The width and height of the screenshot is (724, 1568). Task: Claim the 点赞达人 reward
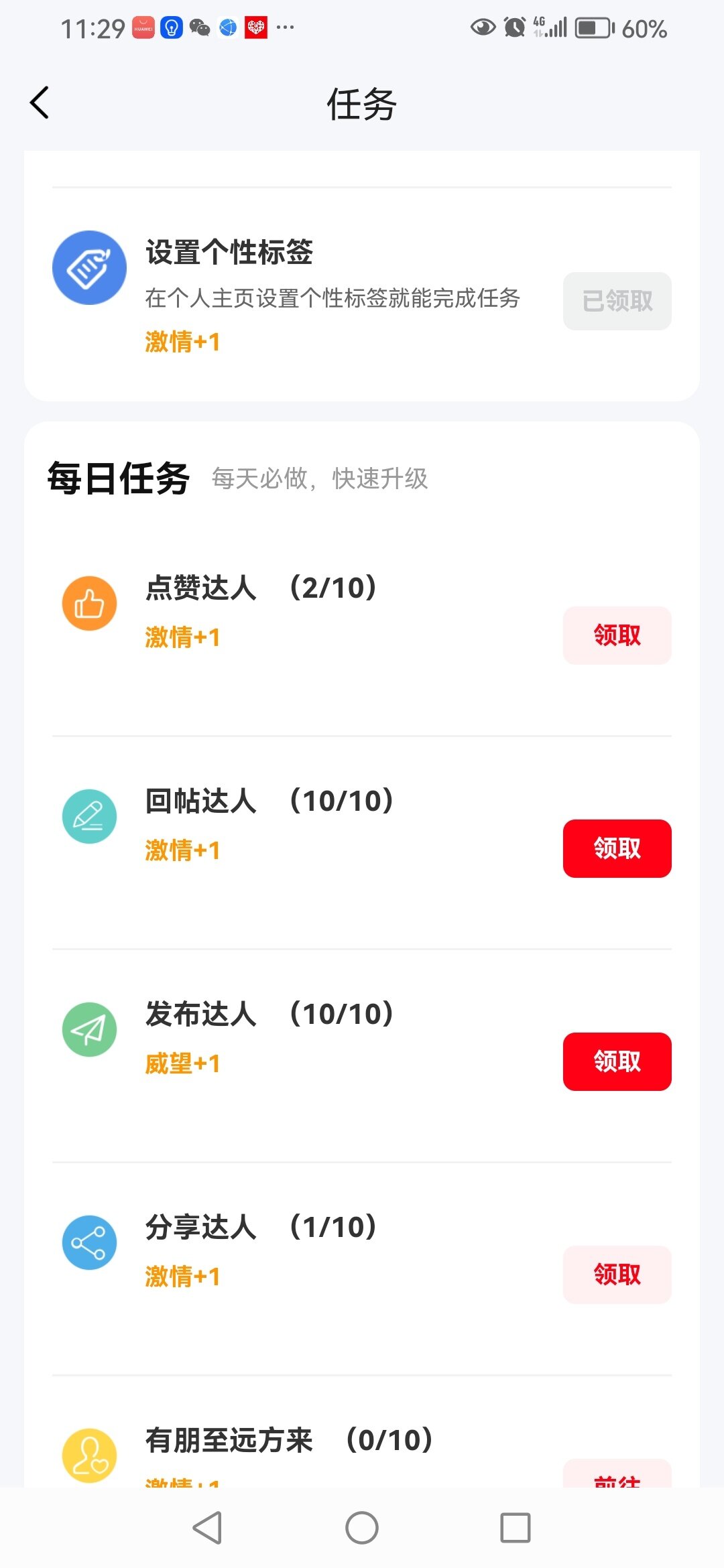pos(617,635)
